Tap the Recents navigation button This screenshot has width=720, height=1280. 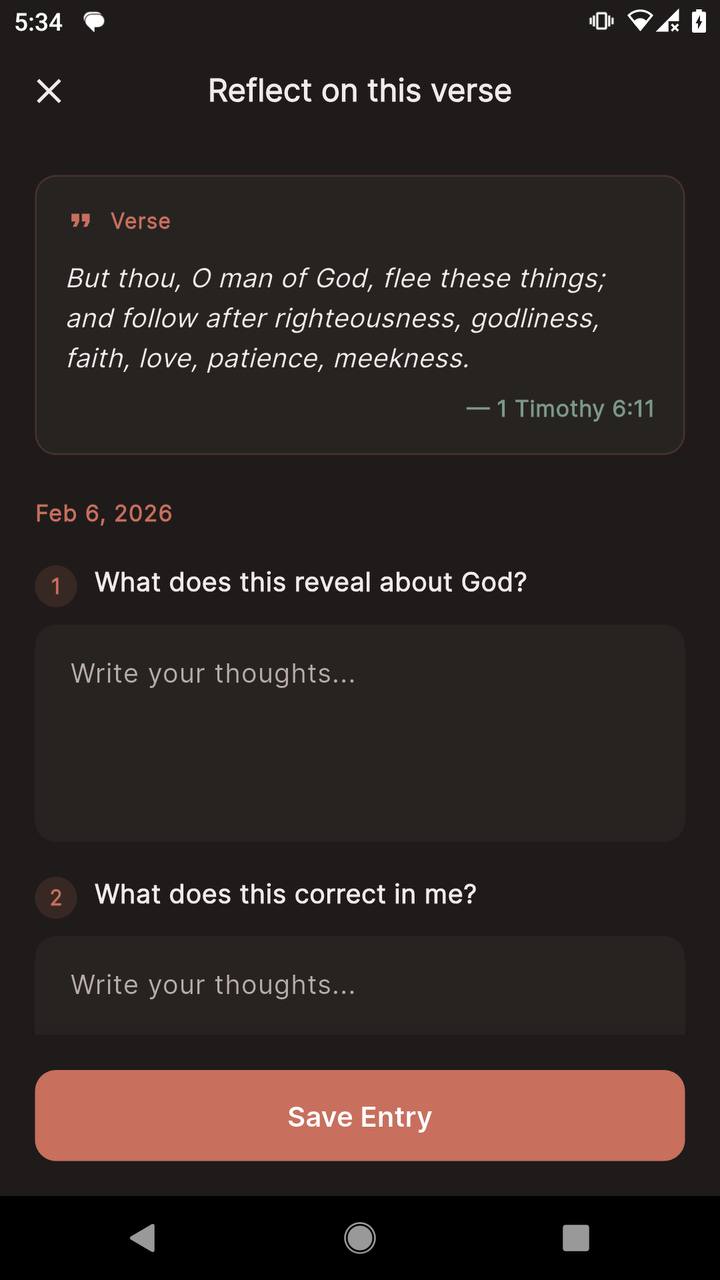click(576, 1238)
